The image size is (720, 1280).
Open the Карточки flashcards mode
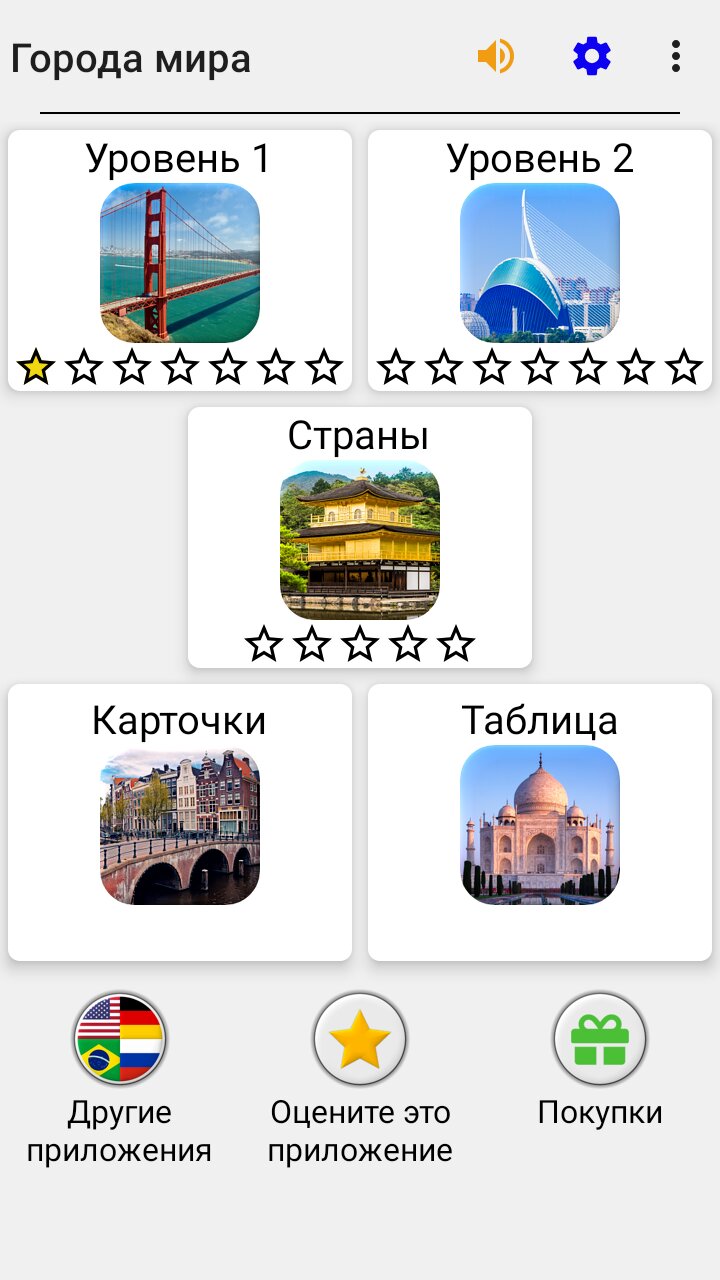[180, 822]
